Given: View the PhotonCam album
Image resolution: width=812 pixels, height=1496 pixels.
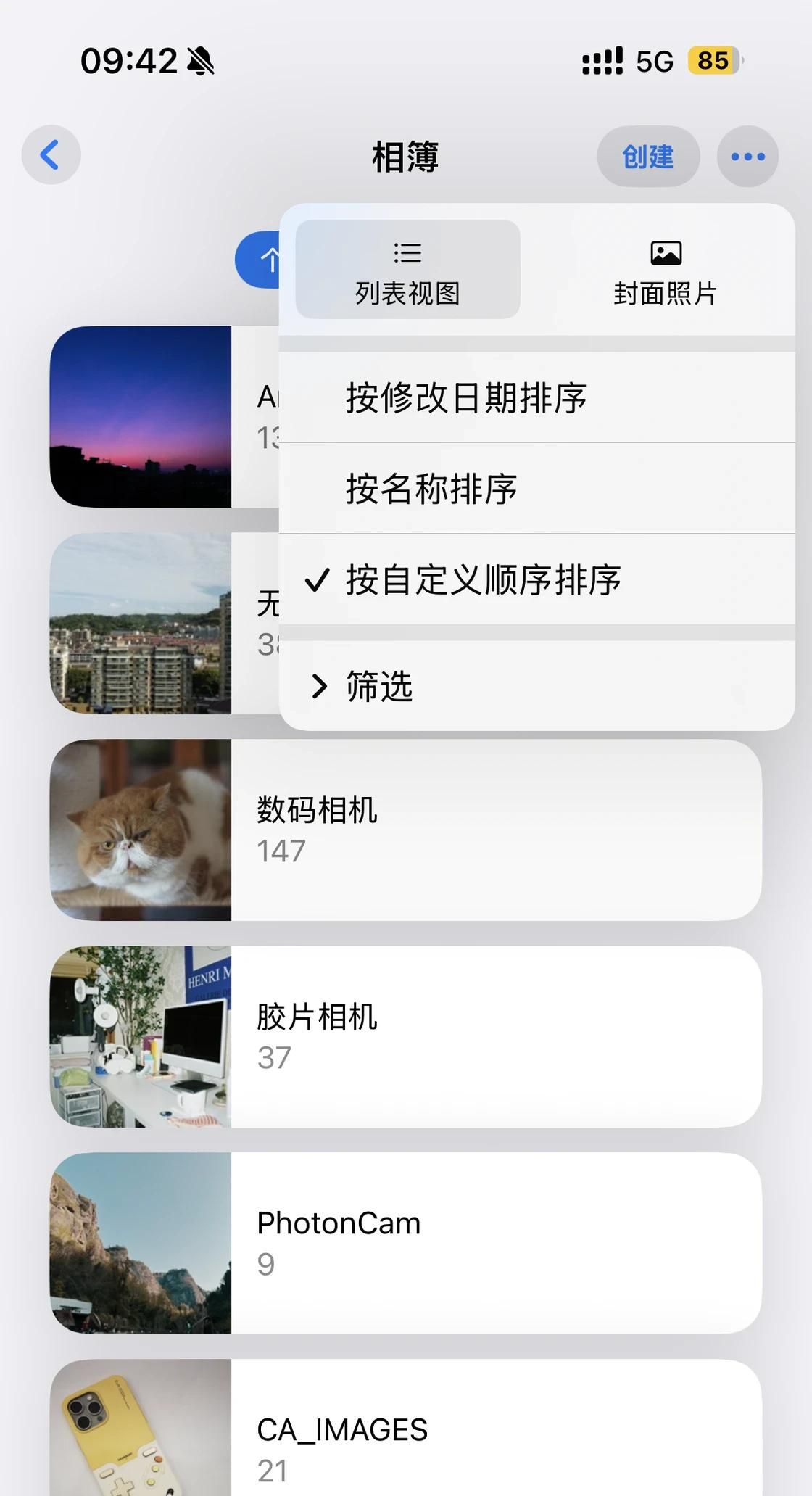Looking at the screenshot, I should pyautogui.click(x=406, y=1243).
